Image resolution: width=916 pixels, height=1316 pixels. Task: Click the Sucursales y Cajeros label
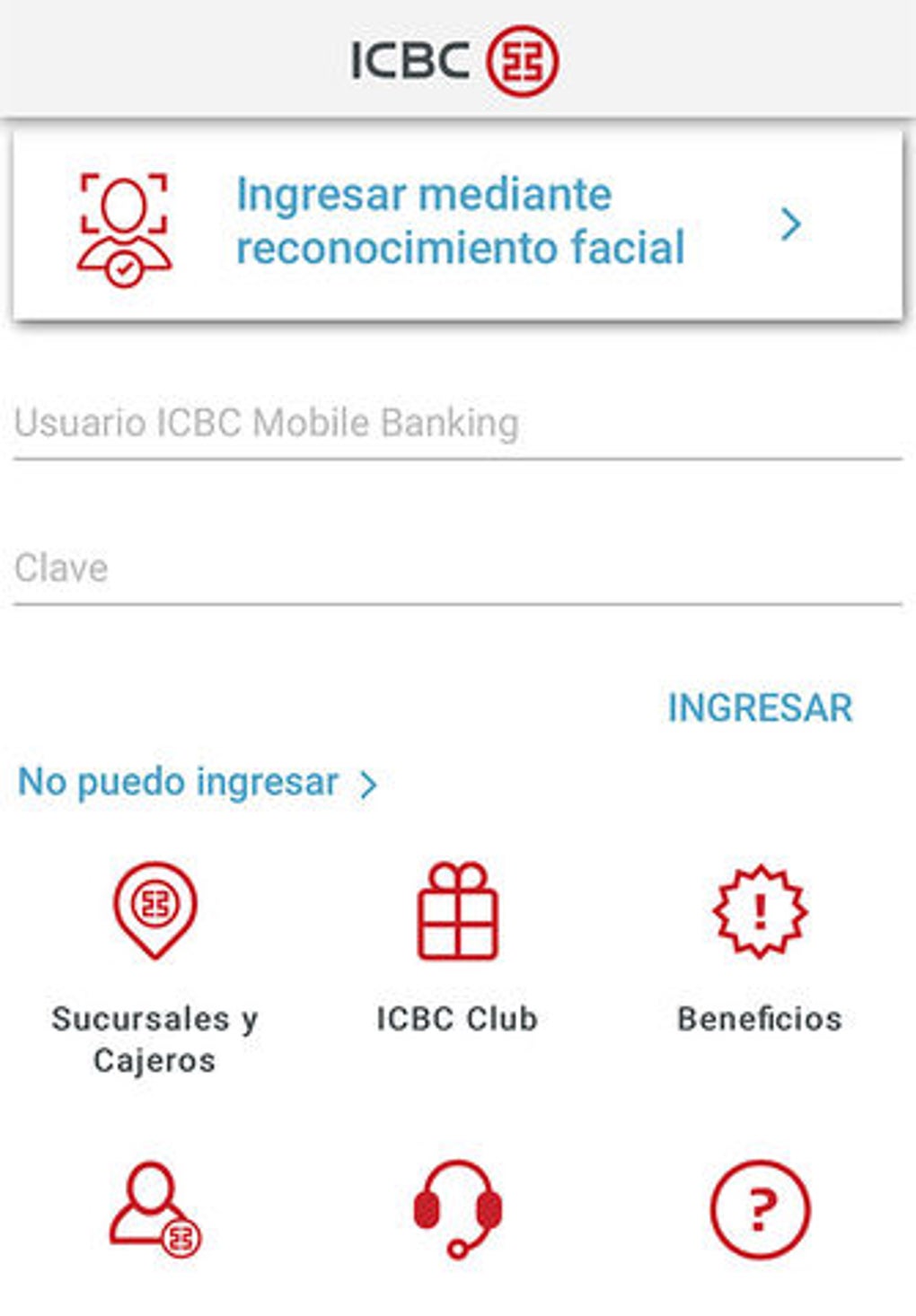point(154,1040)
